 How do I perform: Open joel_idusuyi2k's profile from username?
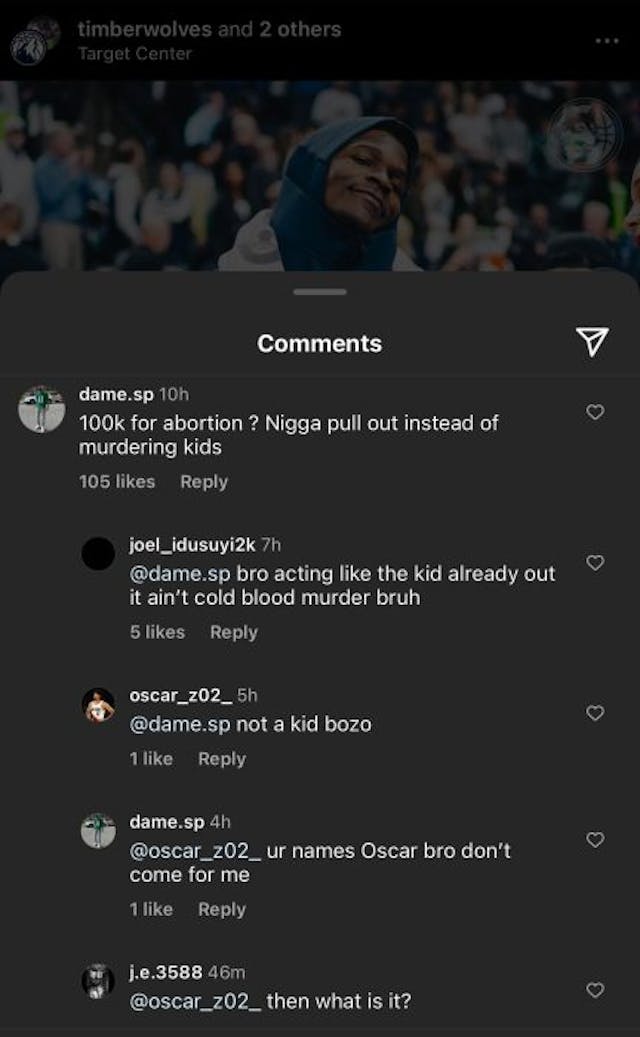click(x=193, y=545)
